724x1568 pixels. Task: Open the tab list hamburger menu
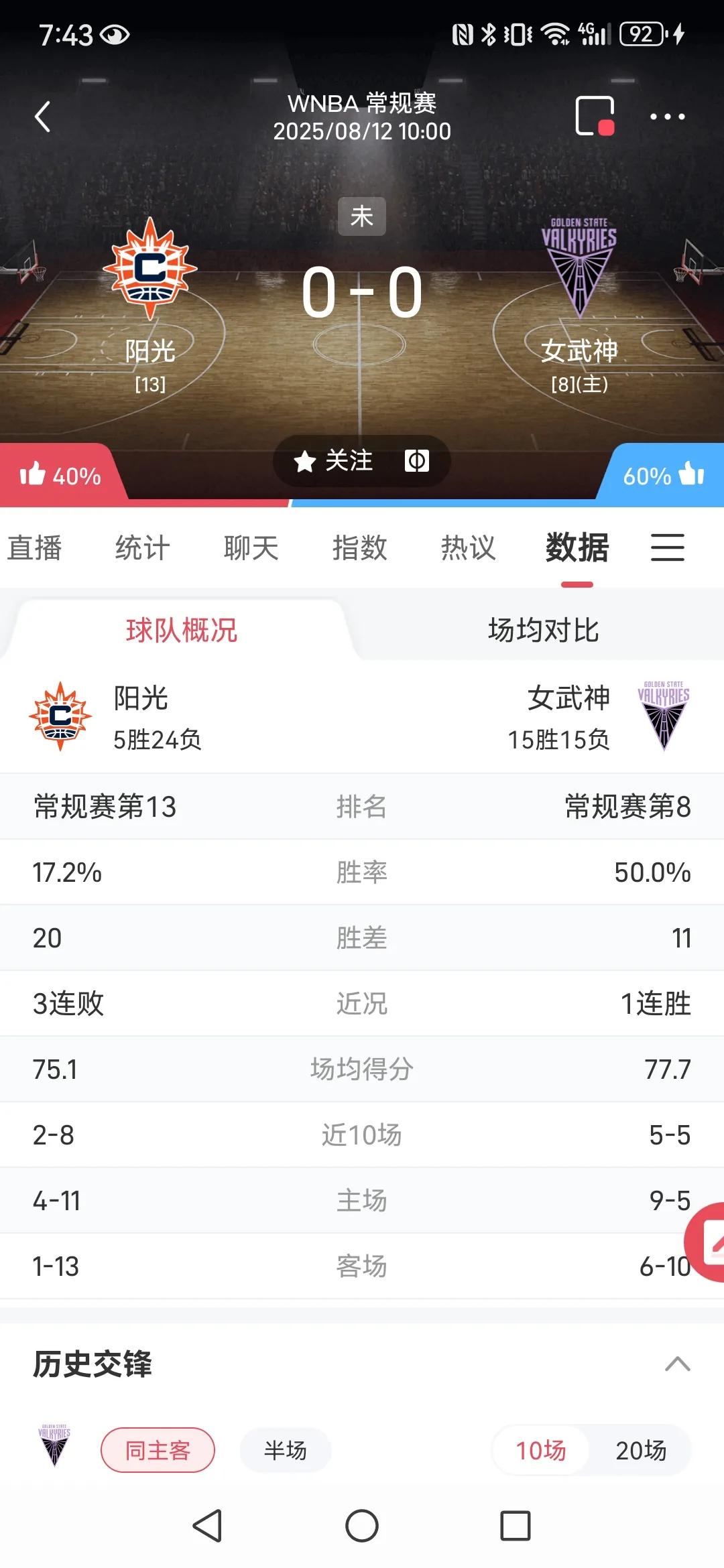point(668,547)
